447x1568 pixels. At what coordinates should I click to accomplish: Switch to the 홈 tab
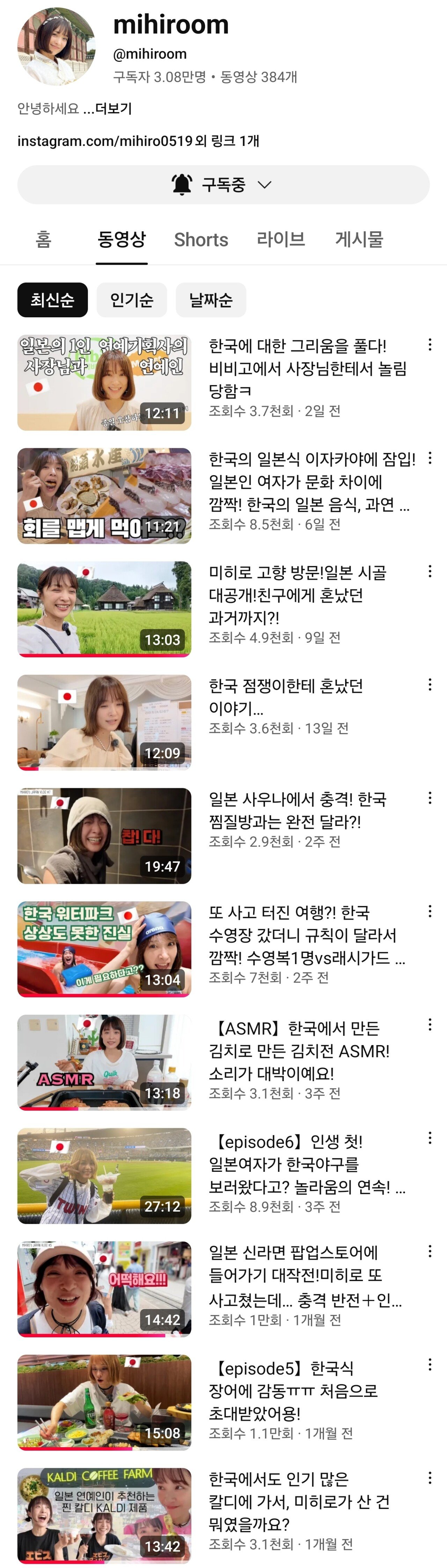coord(43,239)
